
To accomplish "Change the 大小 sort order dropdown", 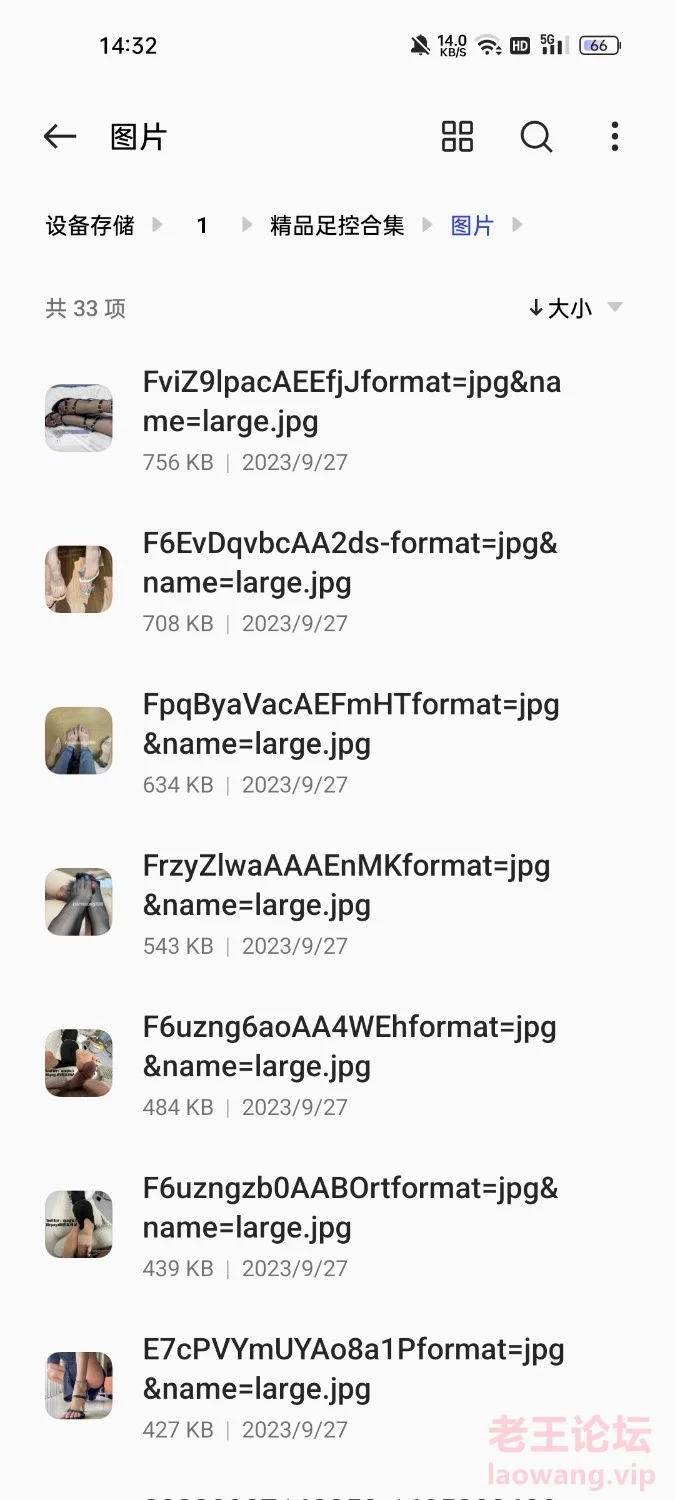I will coord(574,308).
